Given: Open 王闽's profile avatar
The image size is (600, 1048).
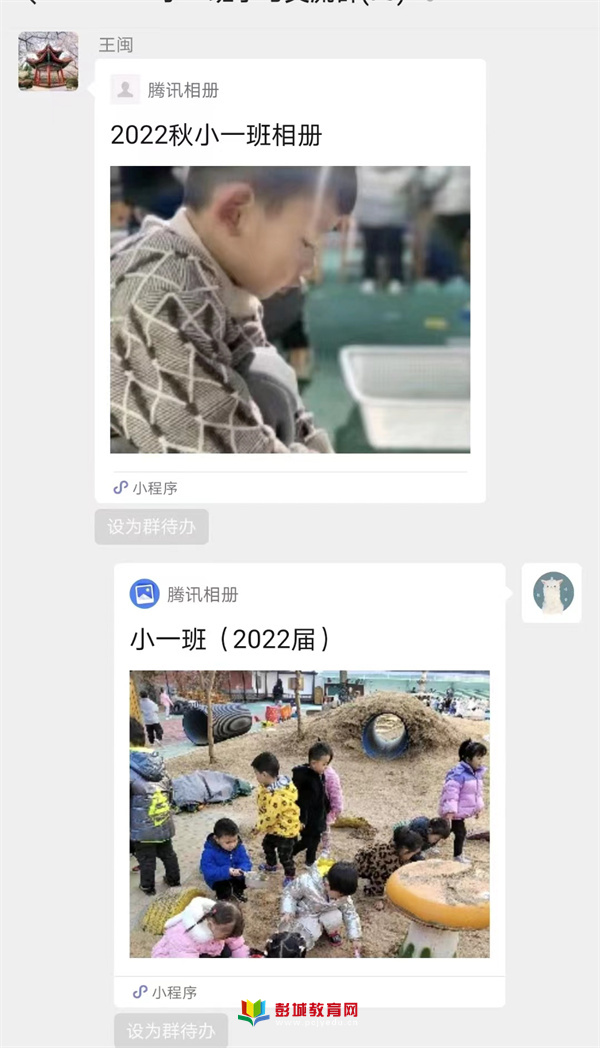Looking at the screenshot, I should 48,61.
